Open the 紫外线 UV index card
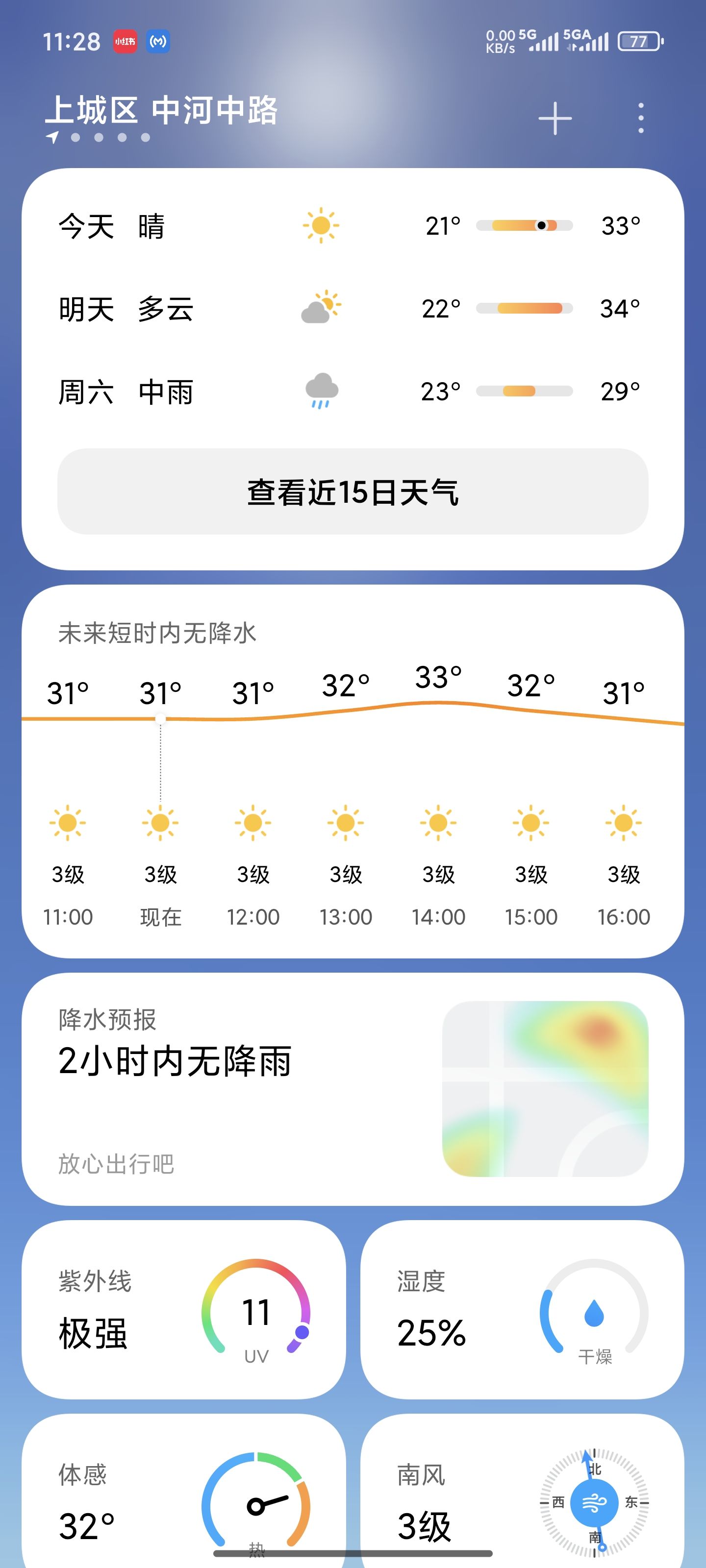The image size is (706, 1568). coord(183,1309)
